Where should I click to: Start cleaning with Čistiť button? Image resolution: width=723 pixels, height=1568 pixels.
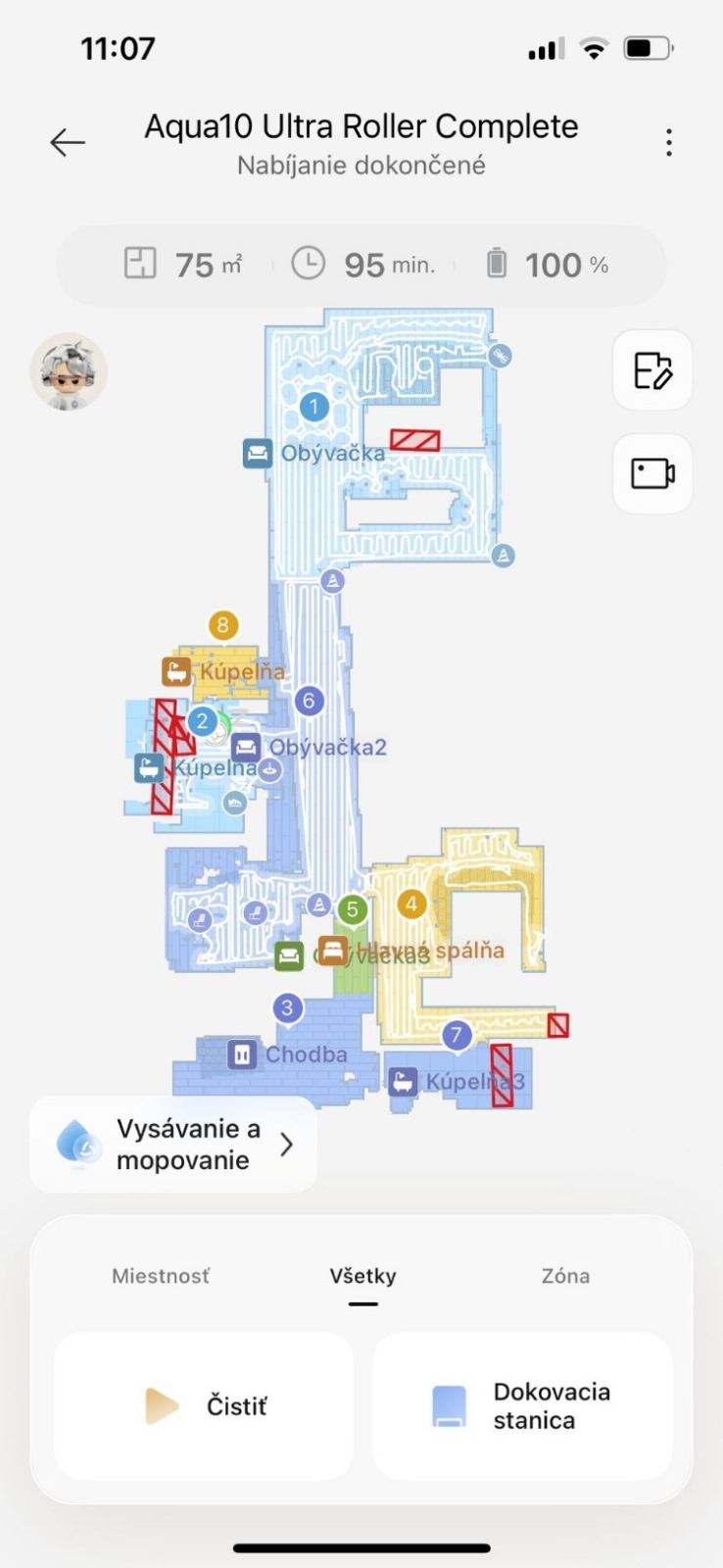coord(204,1406)
